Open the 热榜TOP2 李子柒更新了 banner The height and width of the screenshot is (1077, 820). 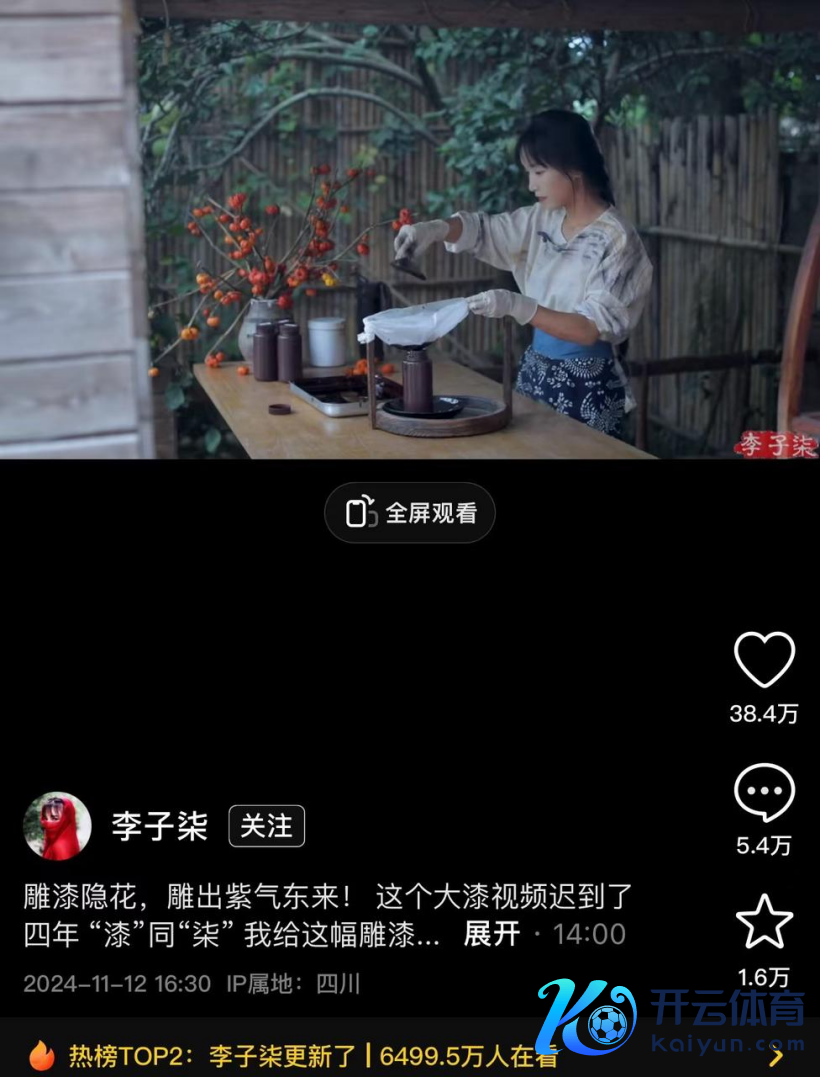coord(300,1055)
